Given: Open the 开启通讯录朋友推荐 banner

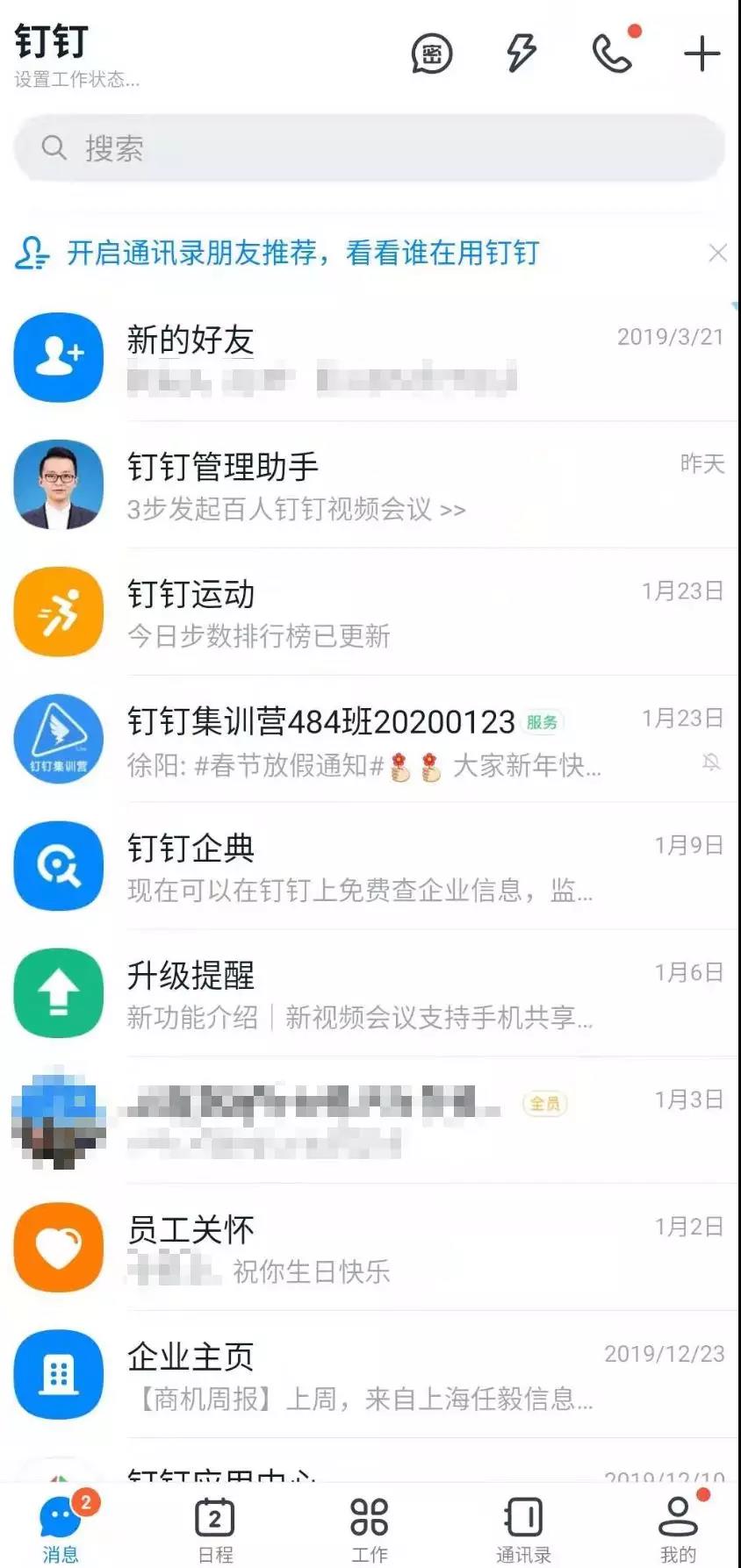Looking at the screenshot, I should click(x=302, y=254).
